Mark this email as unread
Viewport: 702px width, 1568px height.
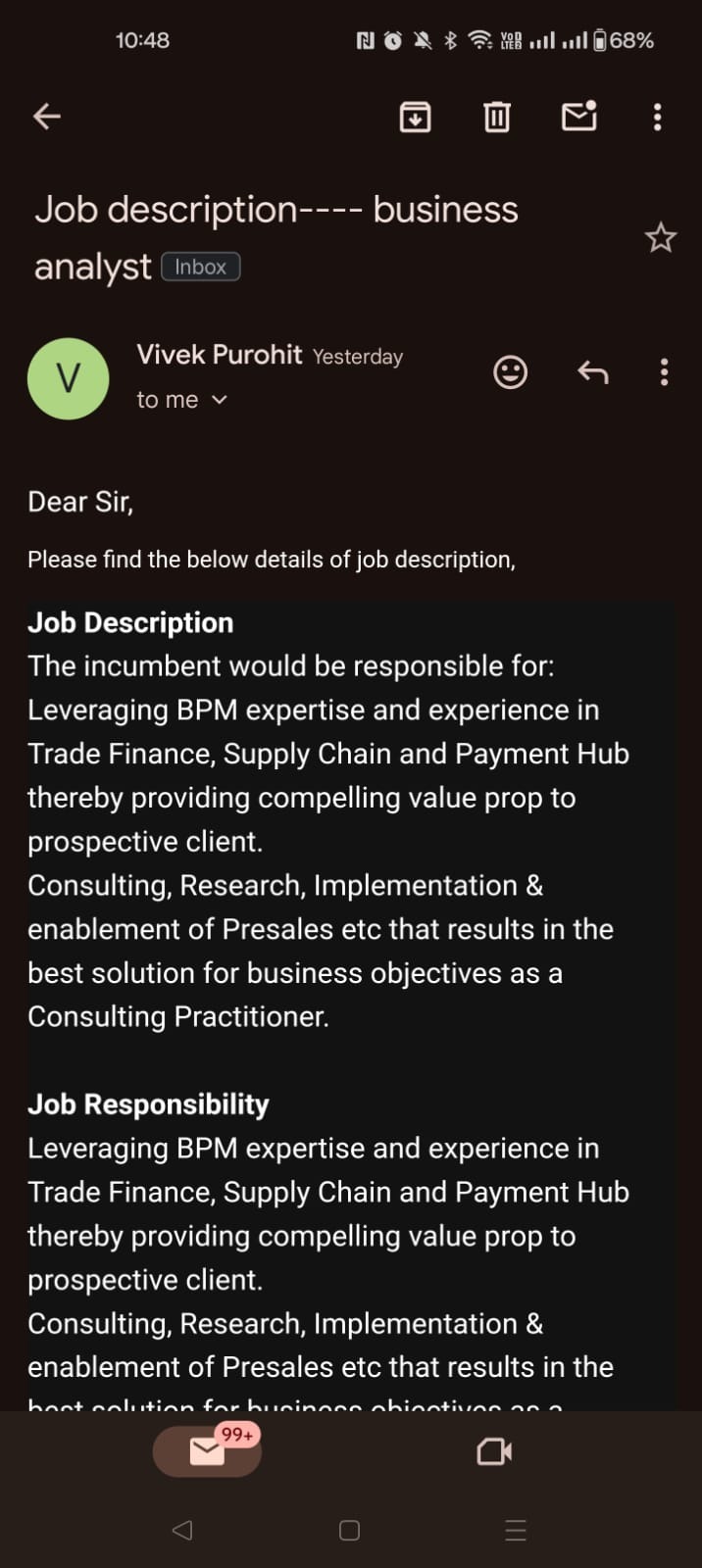pos(578,117)
